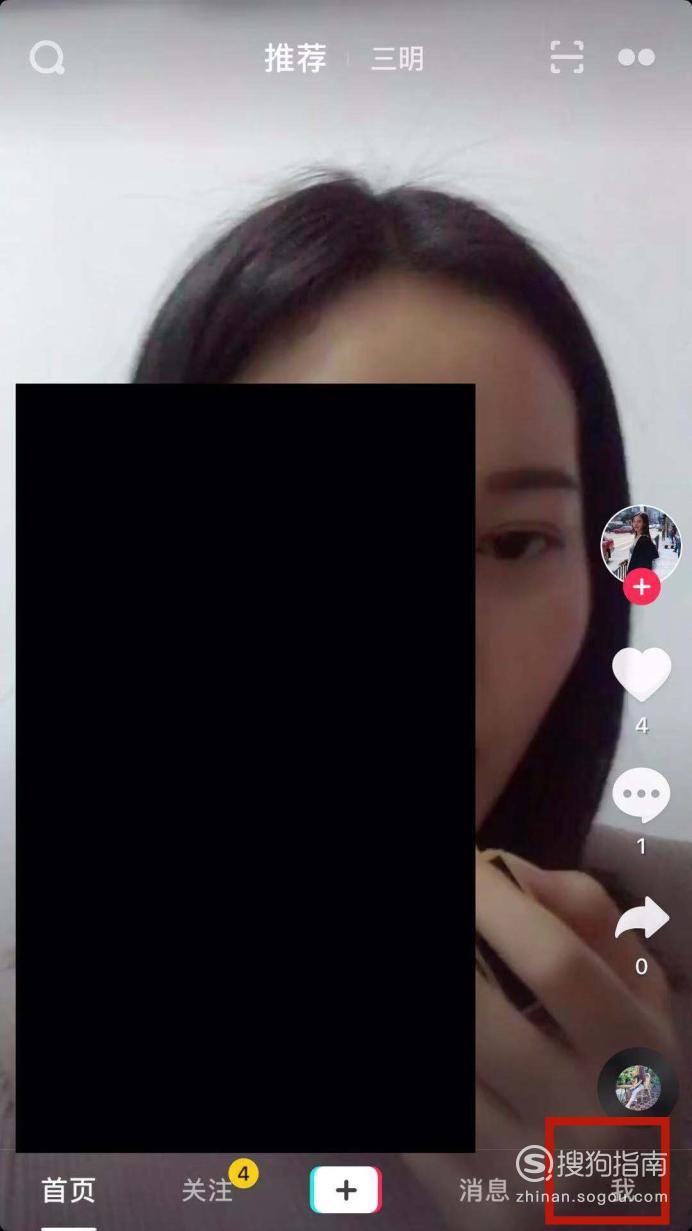
Task: Open the video creator's avatar
Action: coord(640,545)
